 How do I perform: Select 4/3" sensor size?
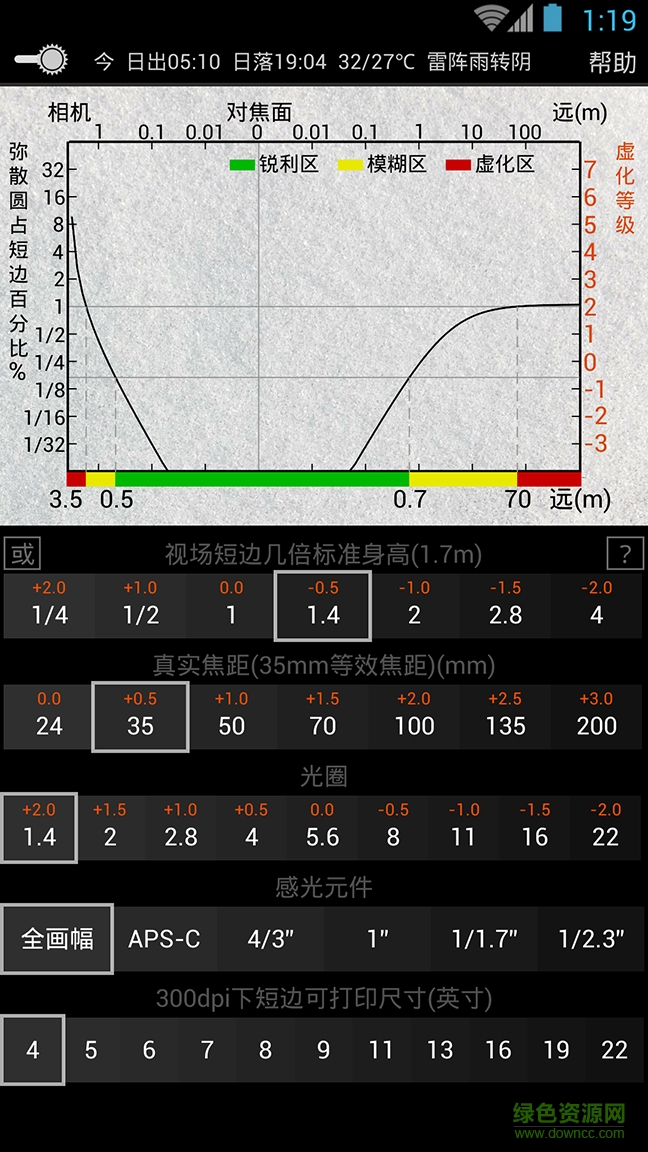(270, 939)
